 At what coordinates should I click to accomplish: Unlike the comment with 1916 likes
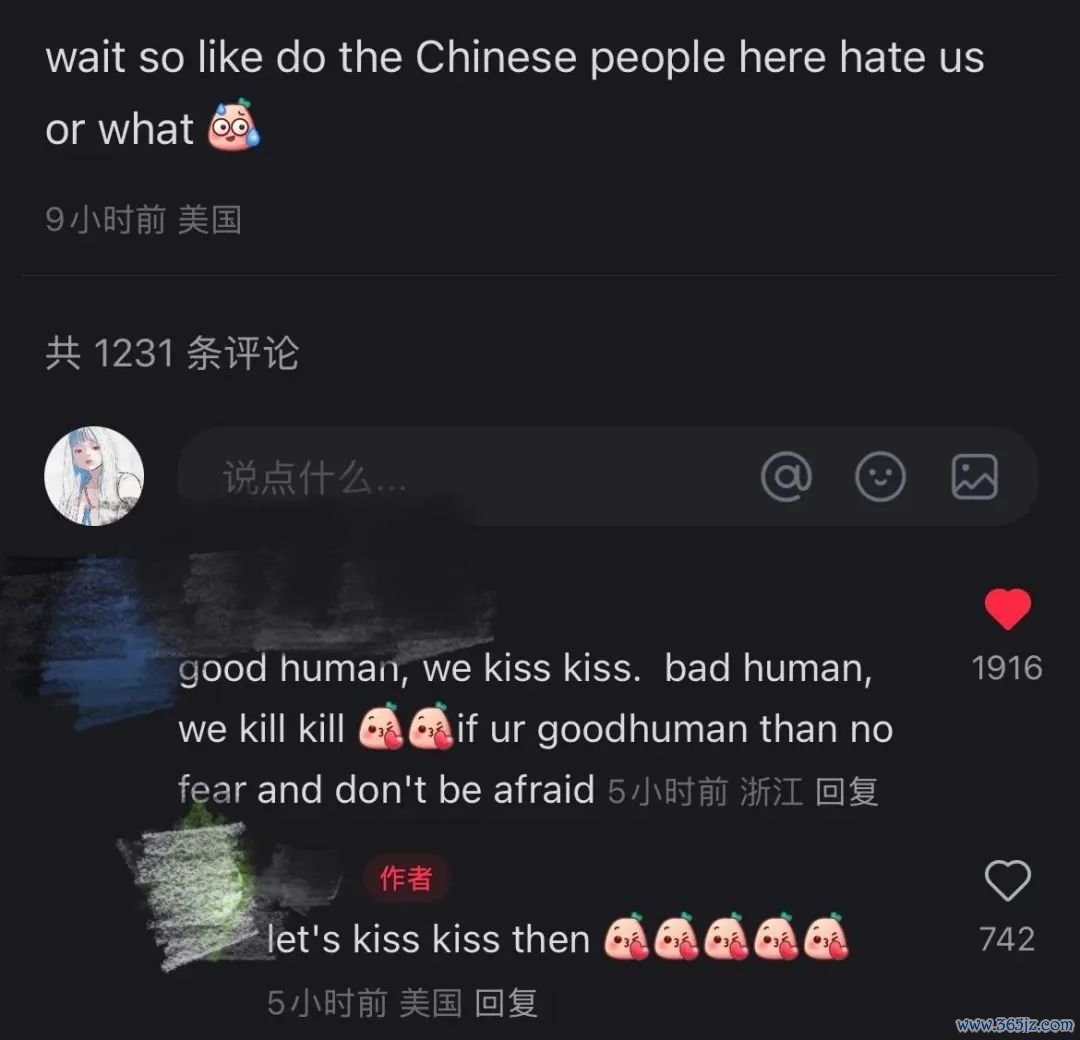1007,610
